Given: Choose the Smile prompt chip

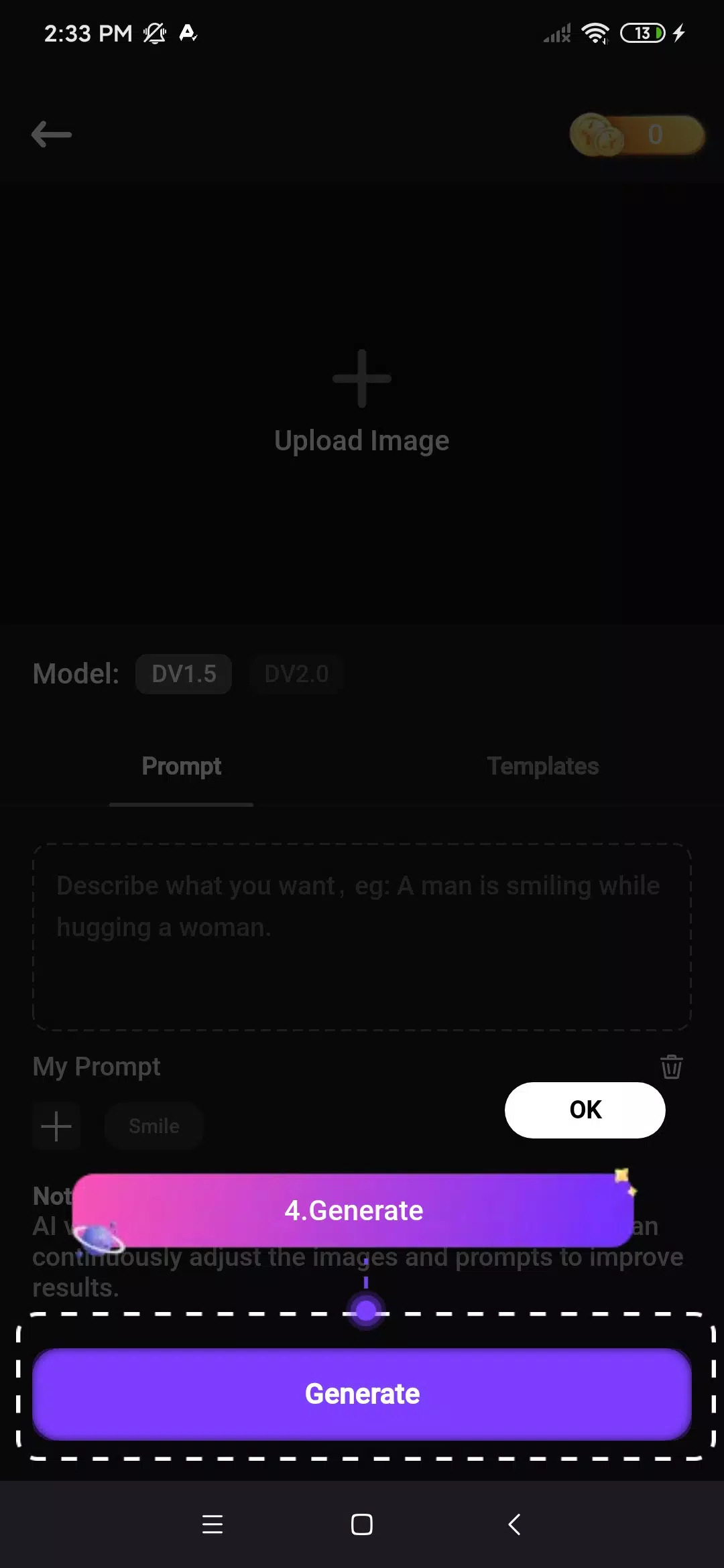Looking at the screenshot, I should 154,1126.
